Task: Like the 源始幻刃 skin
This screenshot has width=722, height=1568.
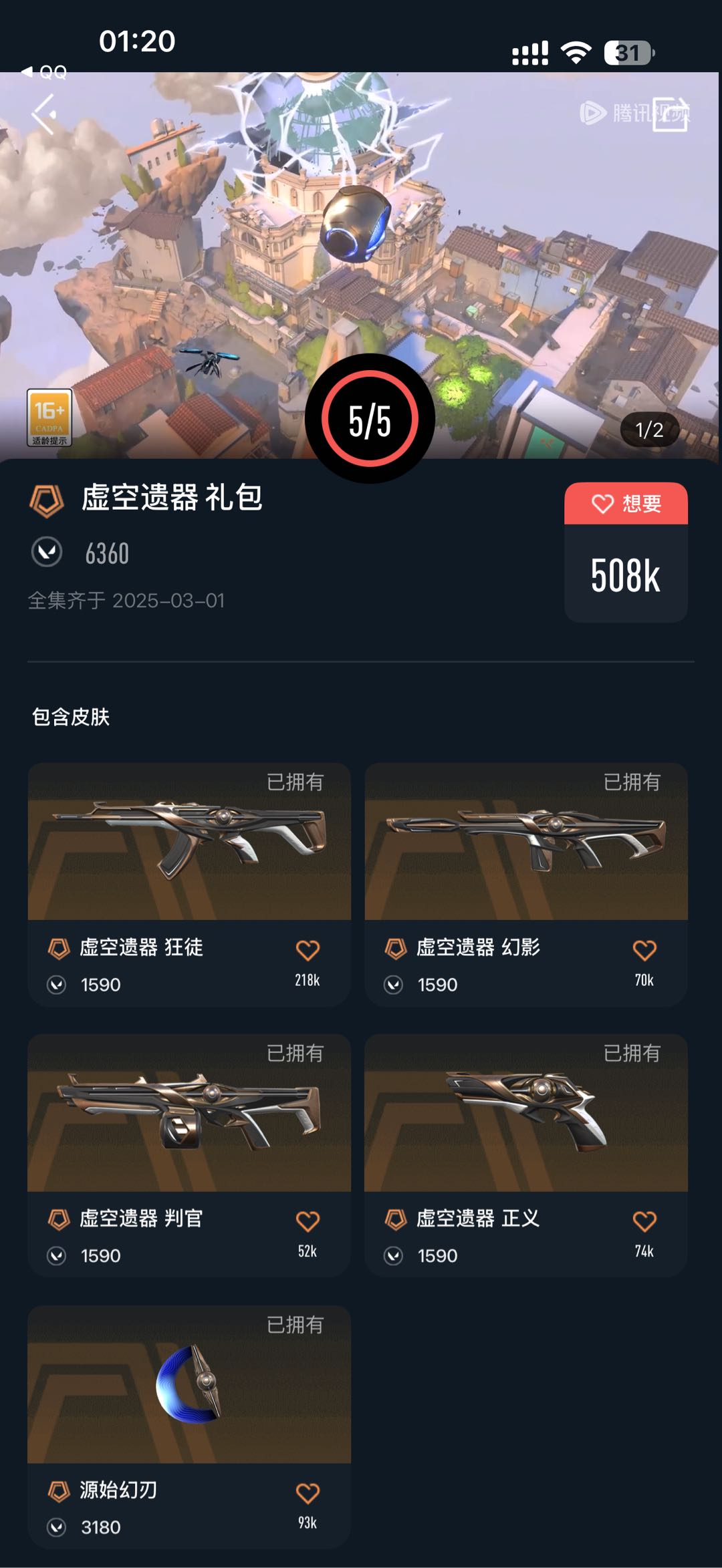Action: click(x=308, y=1493)
